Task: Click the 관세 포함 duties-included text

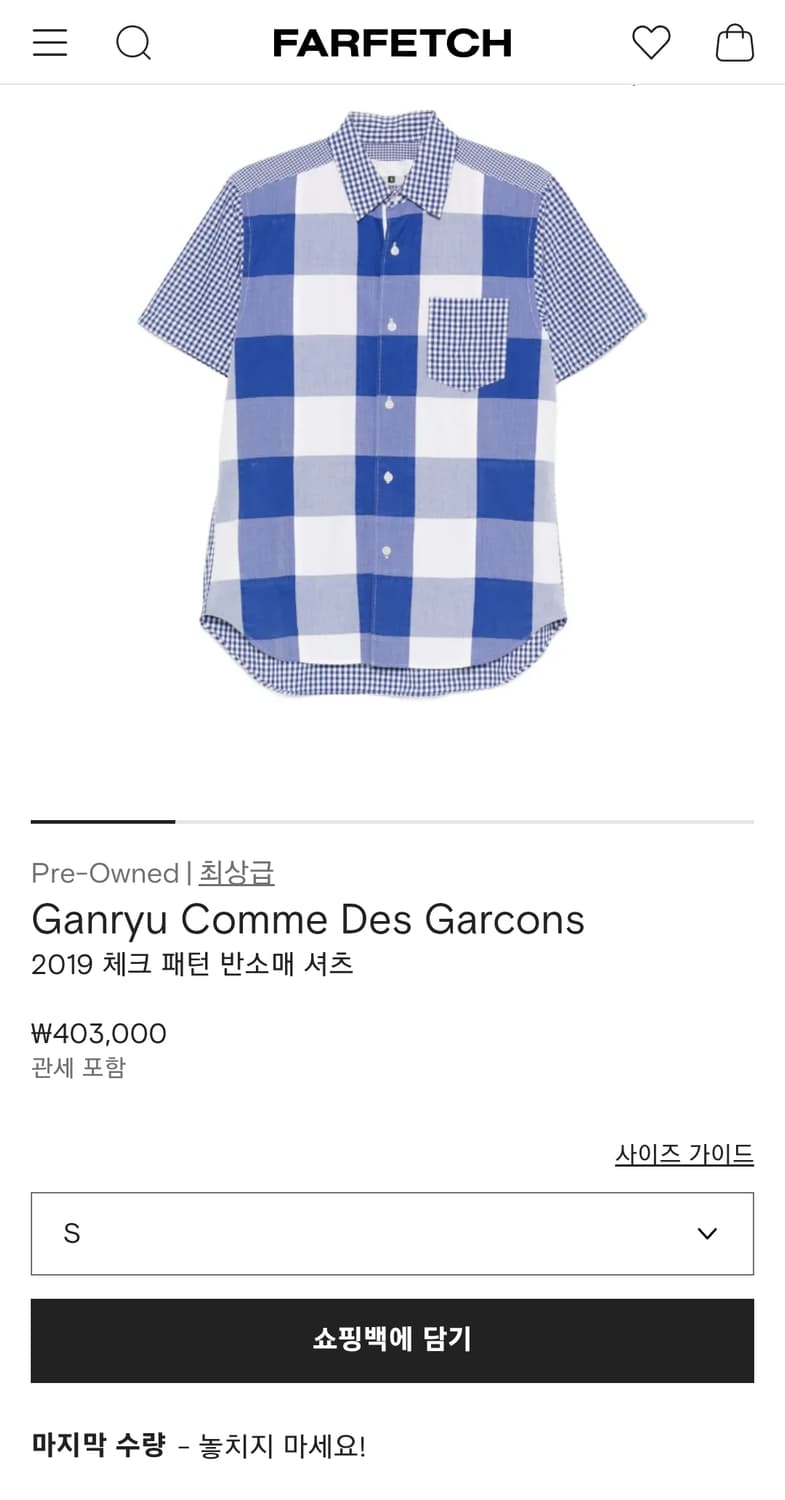Action: [76, 1069]
